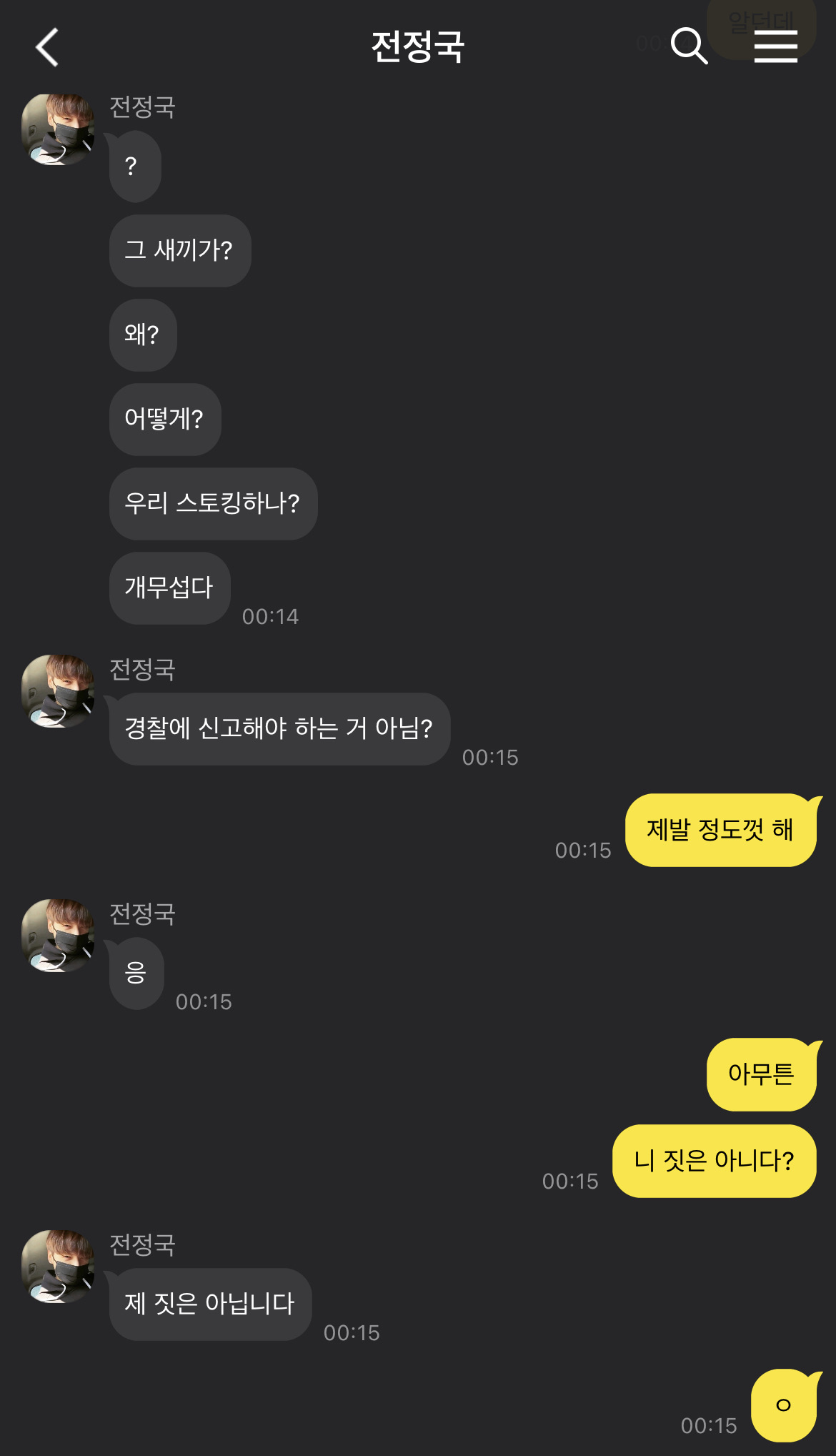The width and height of the screenshot is (836, 1456).
Task: View 전정국's avatar next to '제 짓은 아닙니다'
Action: [x=59, y=1266]
